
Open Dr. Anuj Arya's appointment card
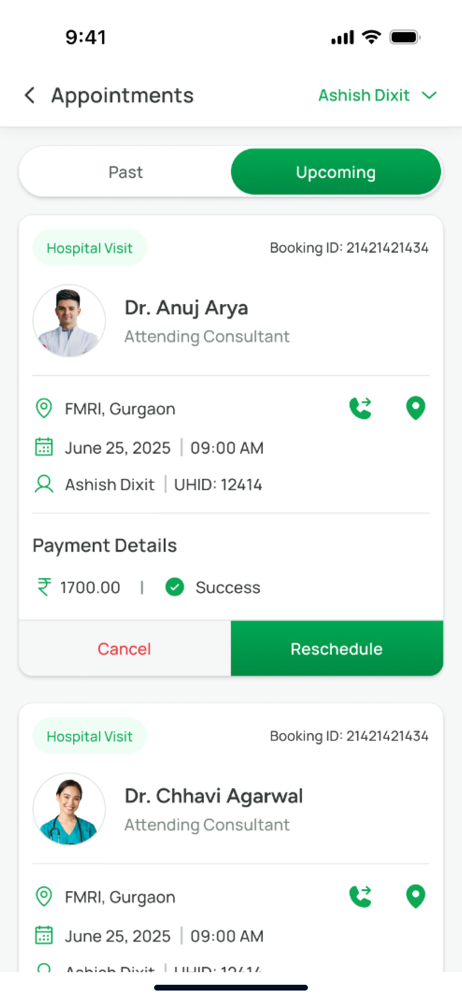point(231,445)
